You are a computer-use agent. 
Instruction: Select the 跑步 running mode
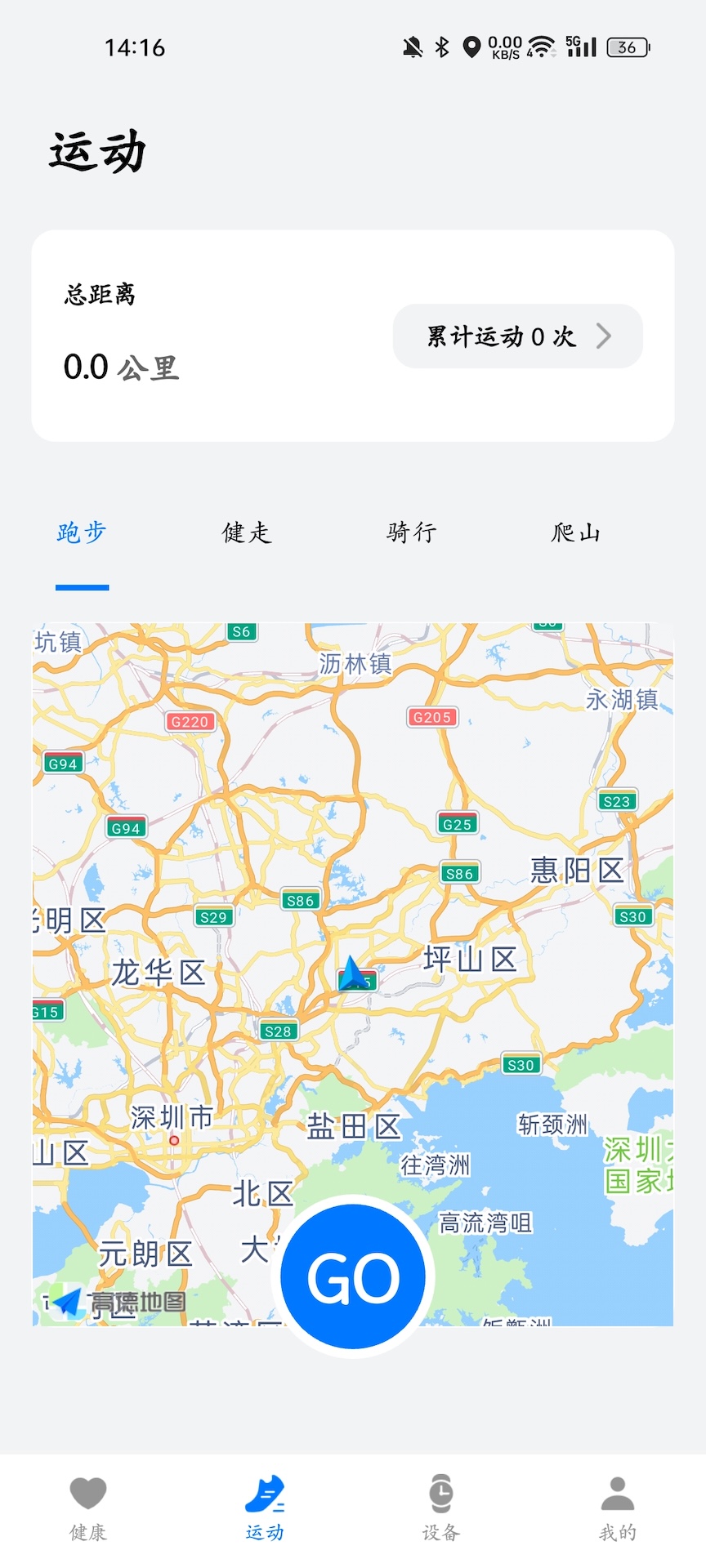(82, 532)
